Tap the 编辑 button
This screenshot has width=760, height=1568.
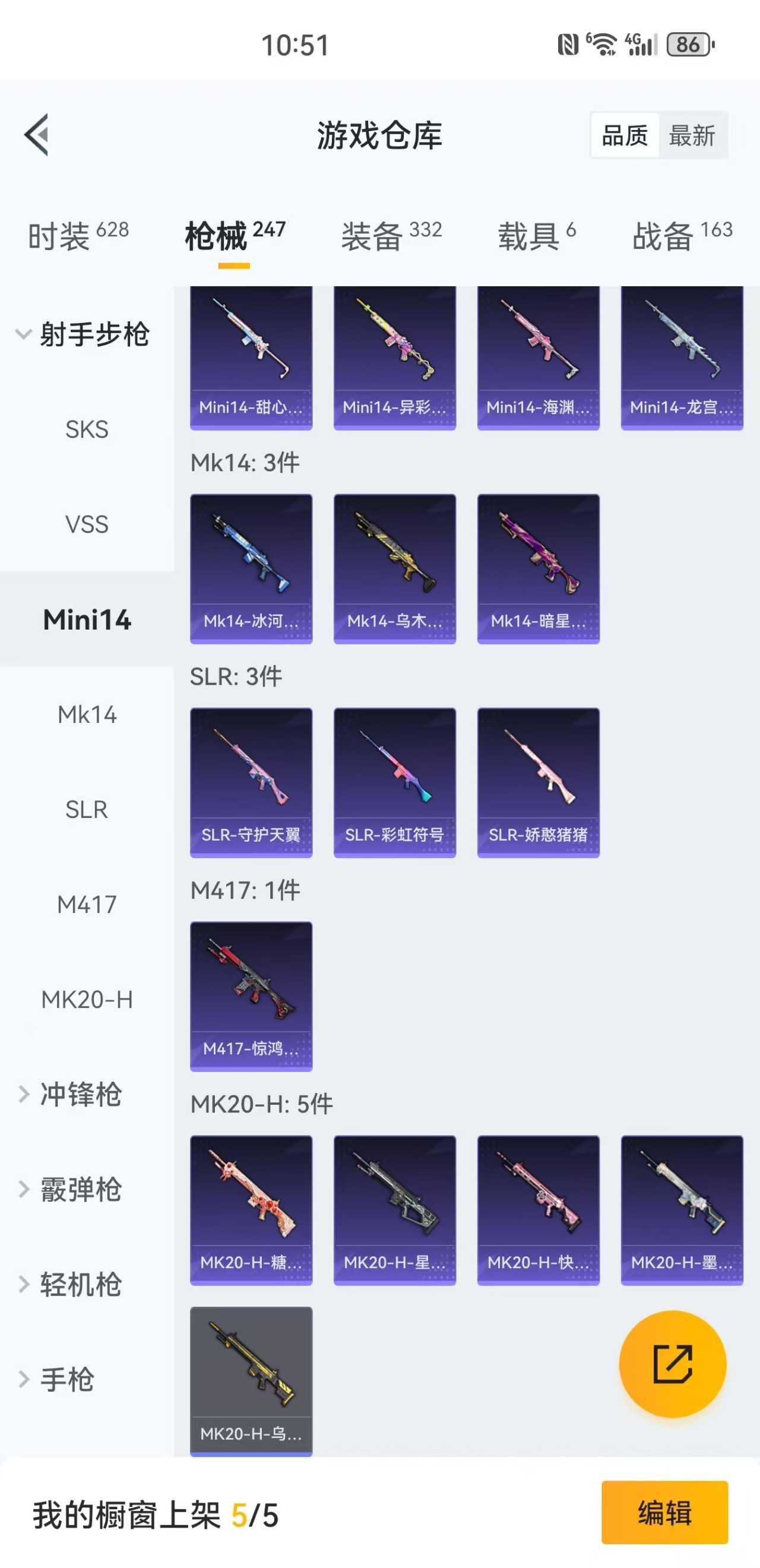click(x=664, y=1513)
